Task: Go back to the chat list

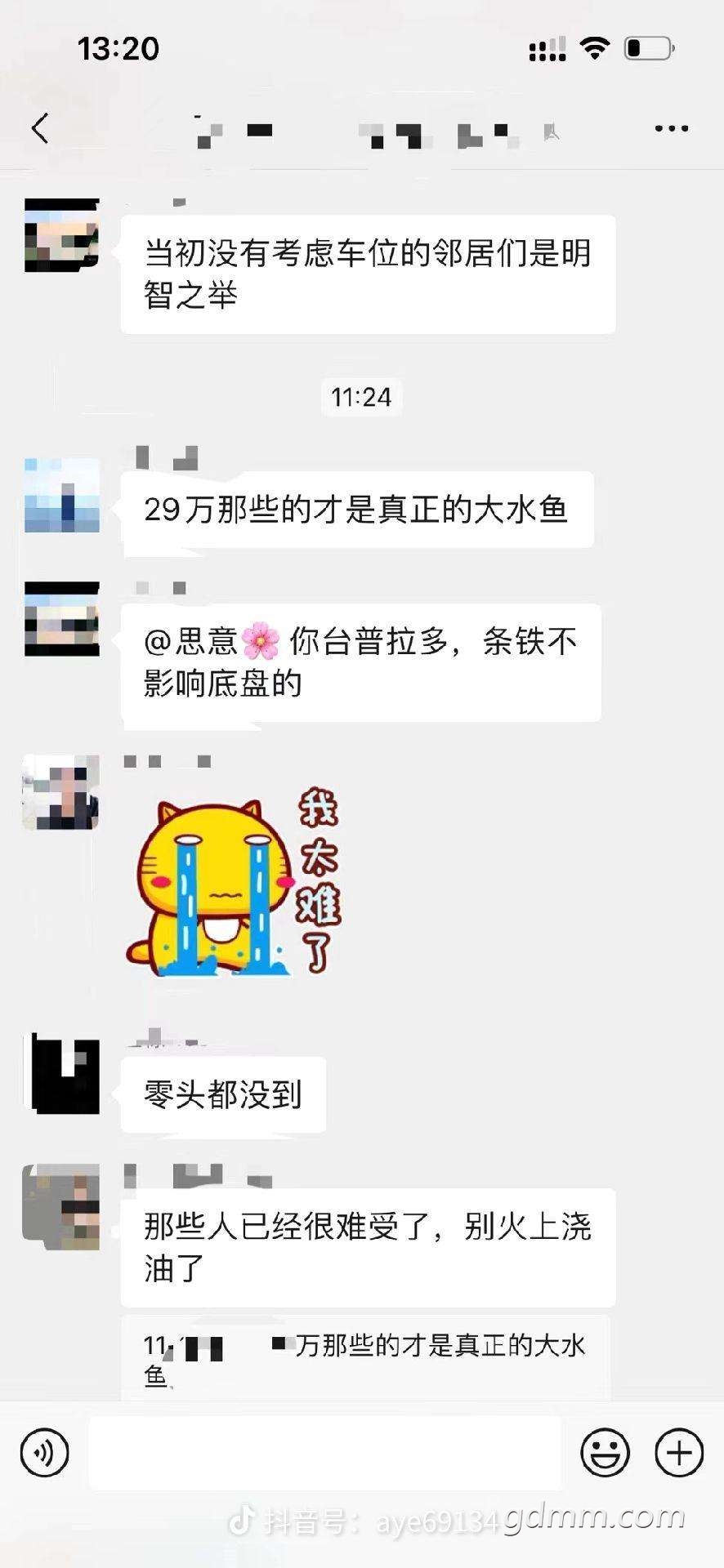Action: tap(40, 128)
